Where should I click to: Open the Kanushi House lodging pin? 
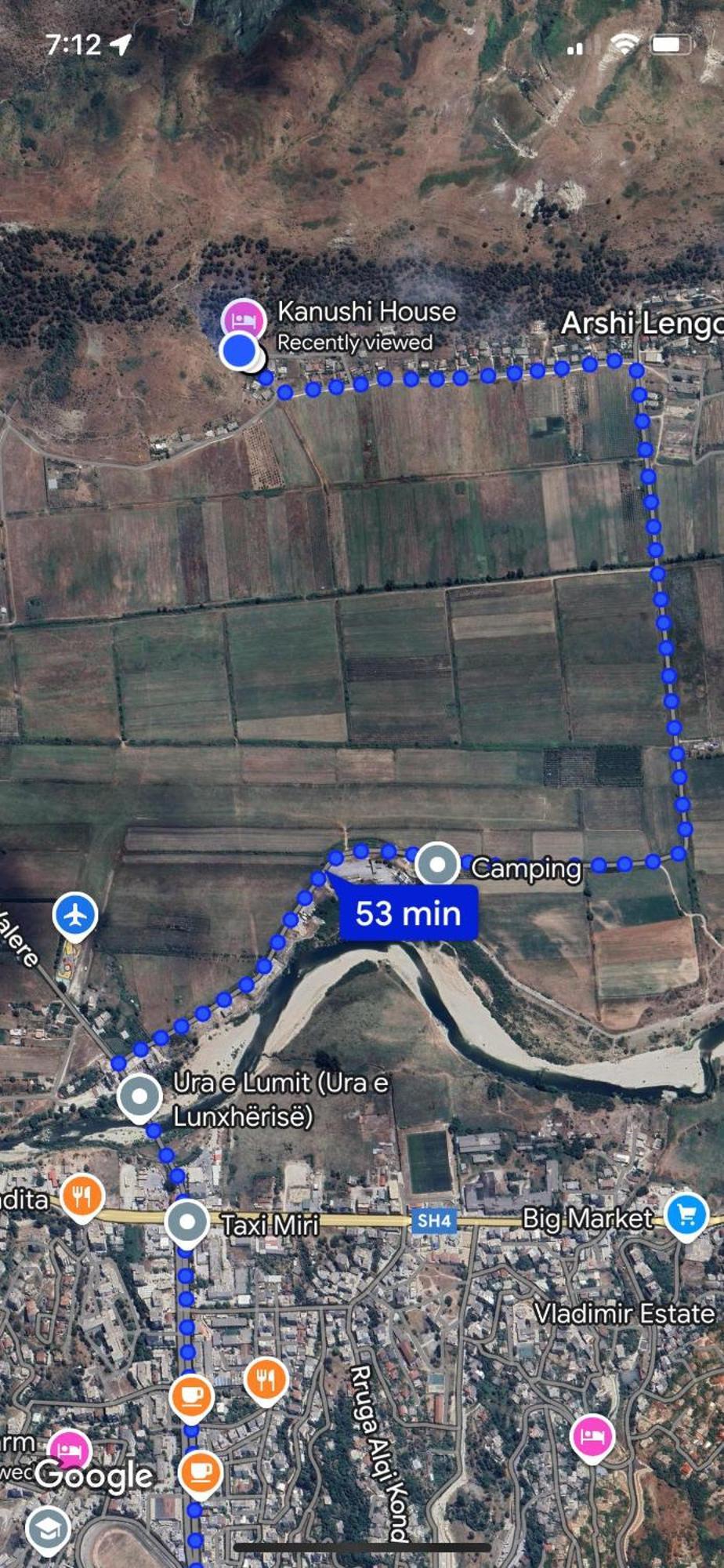[x=243, y=320]
